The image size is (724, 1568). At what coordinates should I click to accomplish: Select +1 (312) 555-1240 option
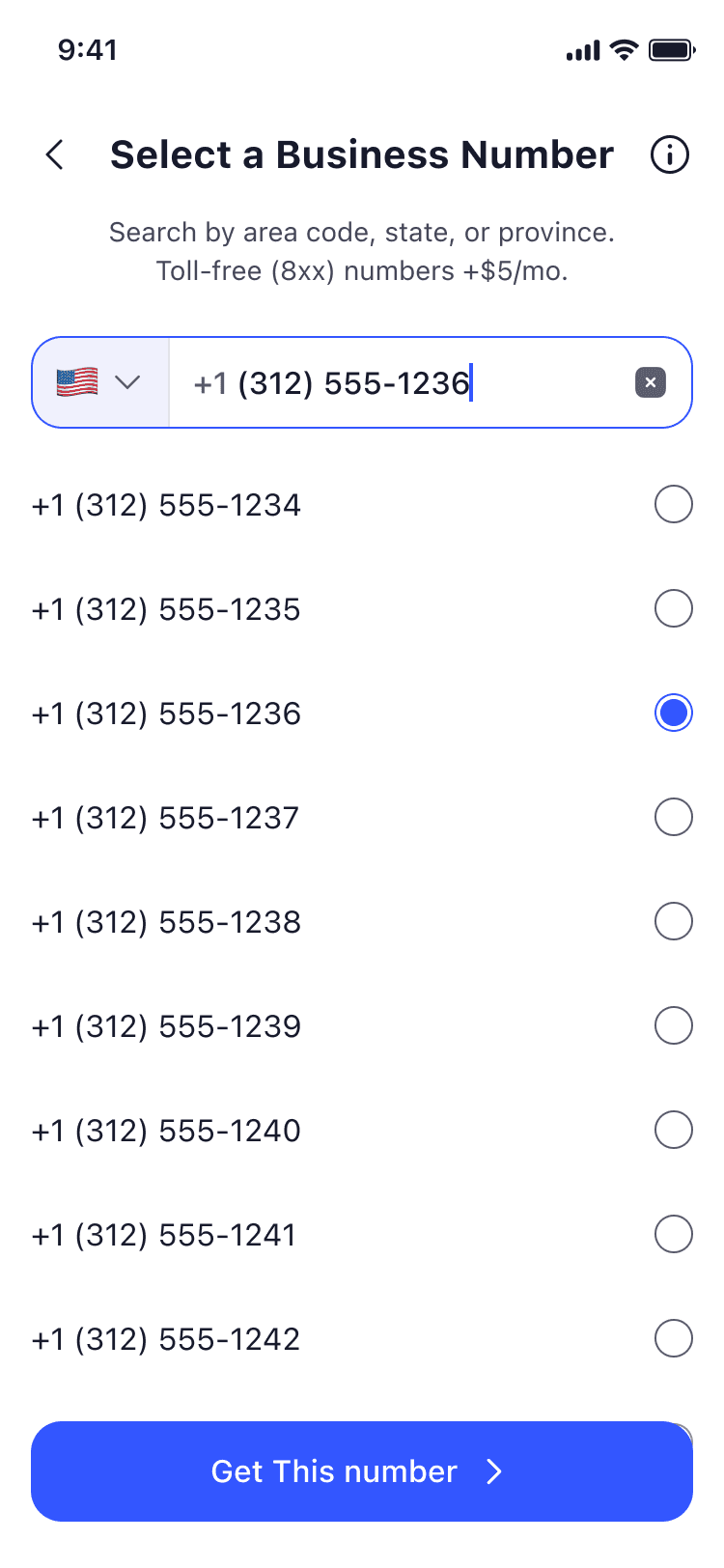(x=673, y=1130)
